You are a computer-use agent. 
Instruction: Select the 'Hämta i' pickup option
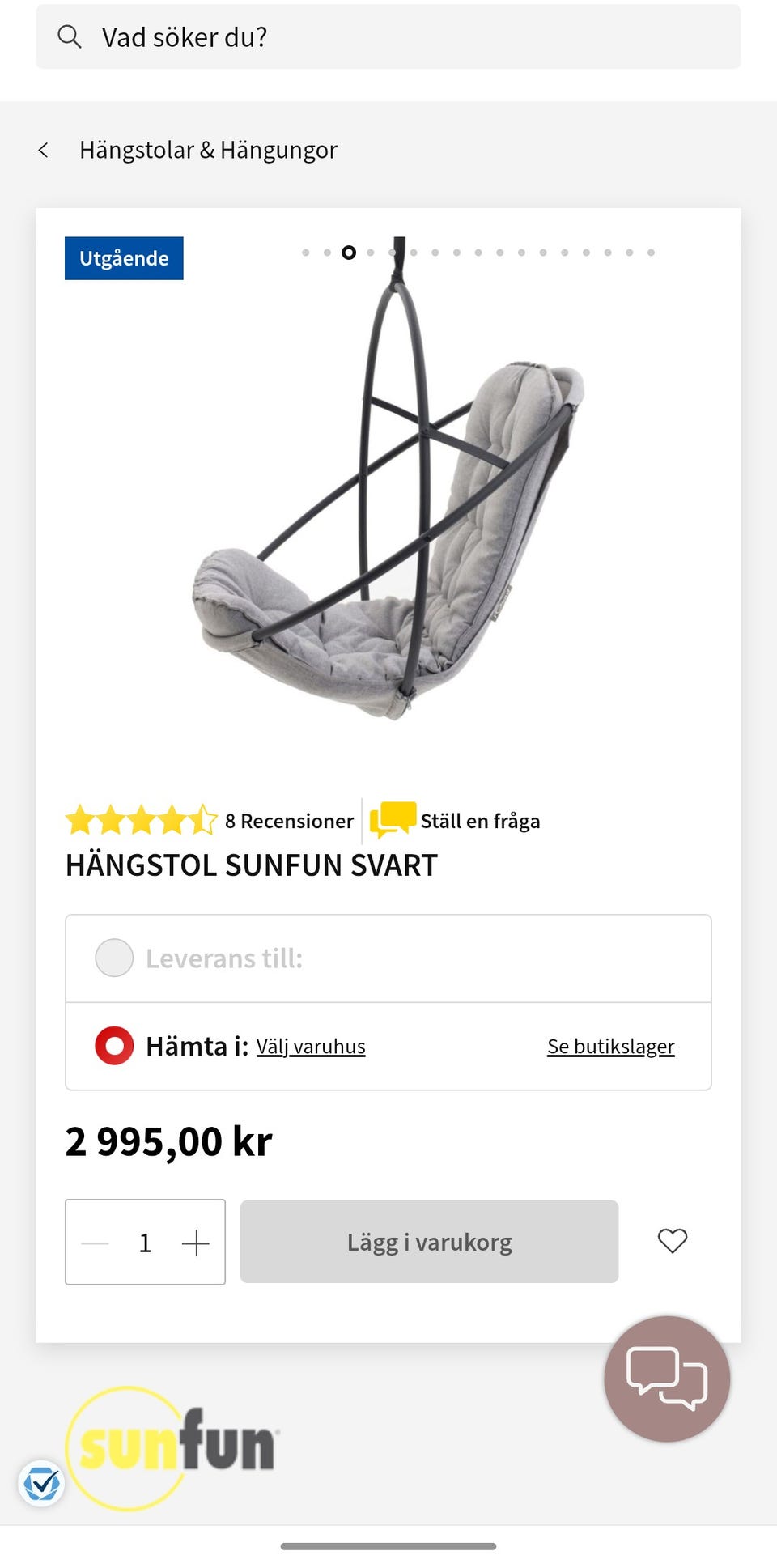pyautogui.click(x=114, y=1046)
